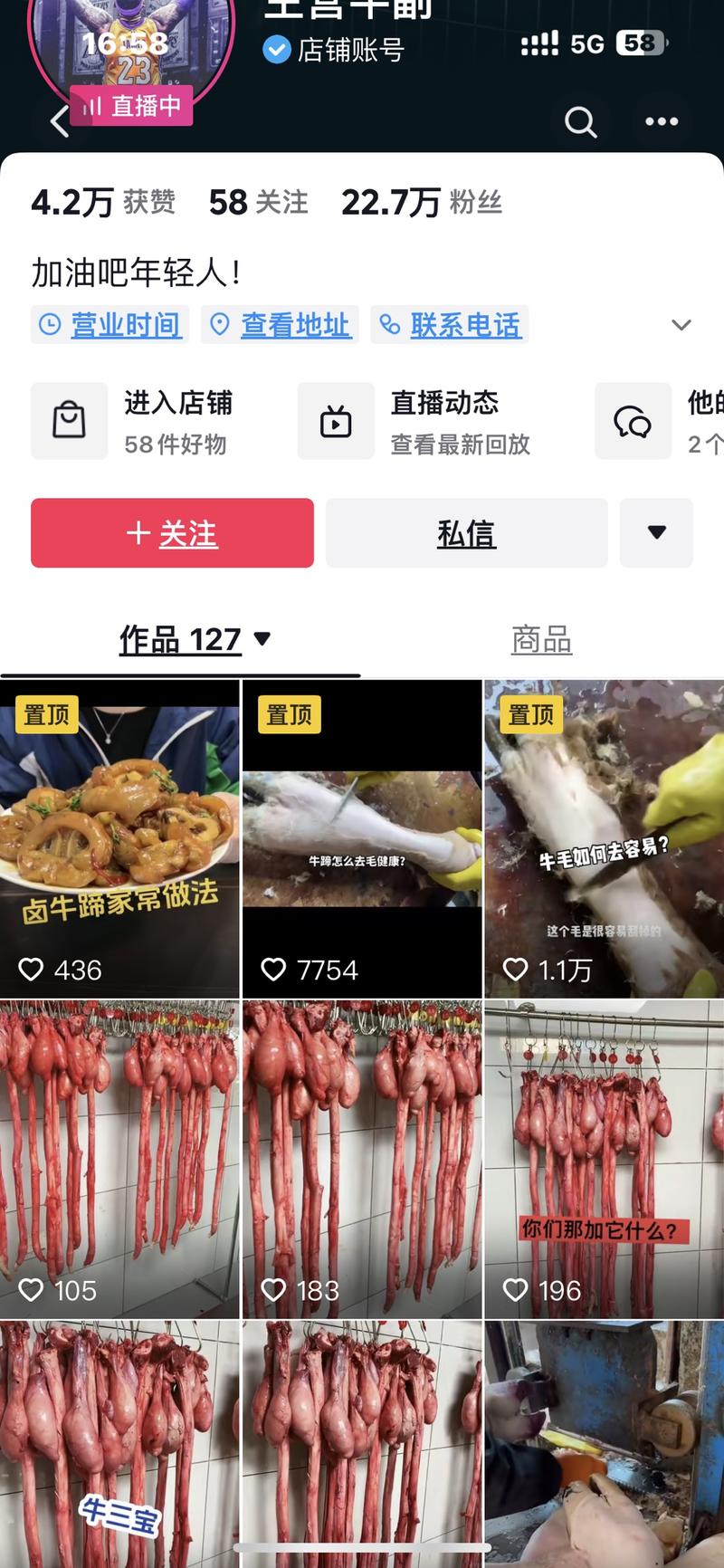Tap the heart icon on the 7754 video

click(x=273, y=970)
